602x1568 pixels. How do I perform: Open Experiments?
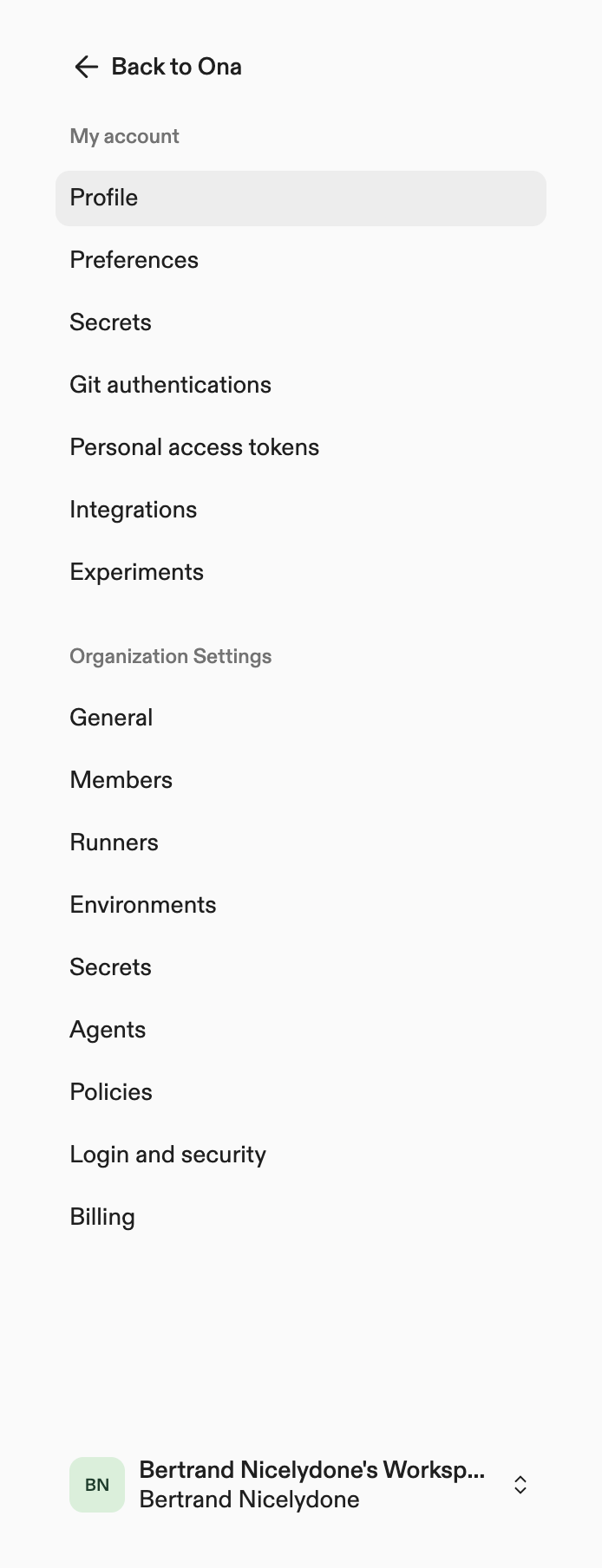[136, 572]
